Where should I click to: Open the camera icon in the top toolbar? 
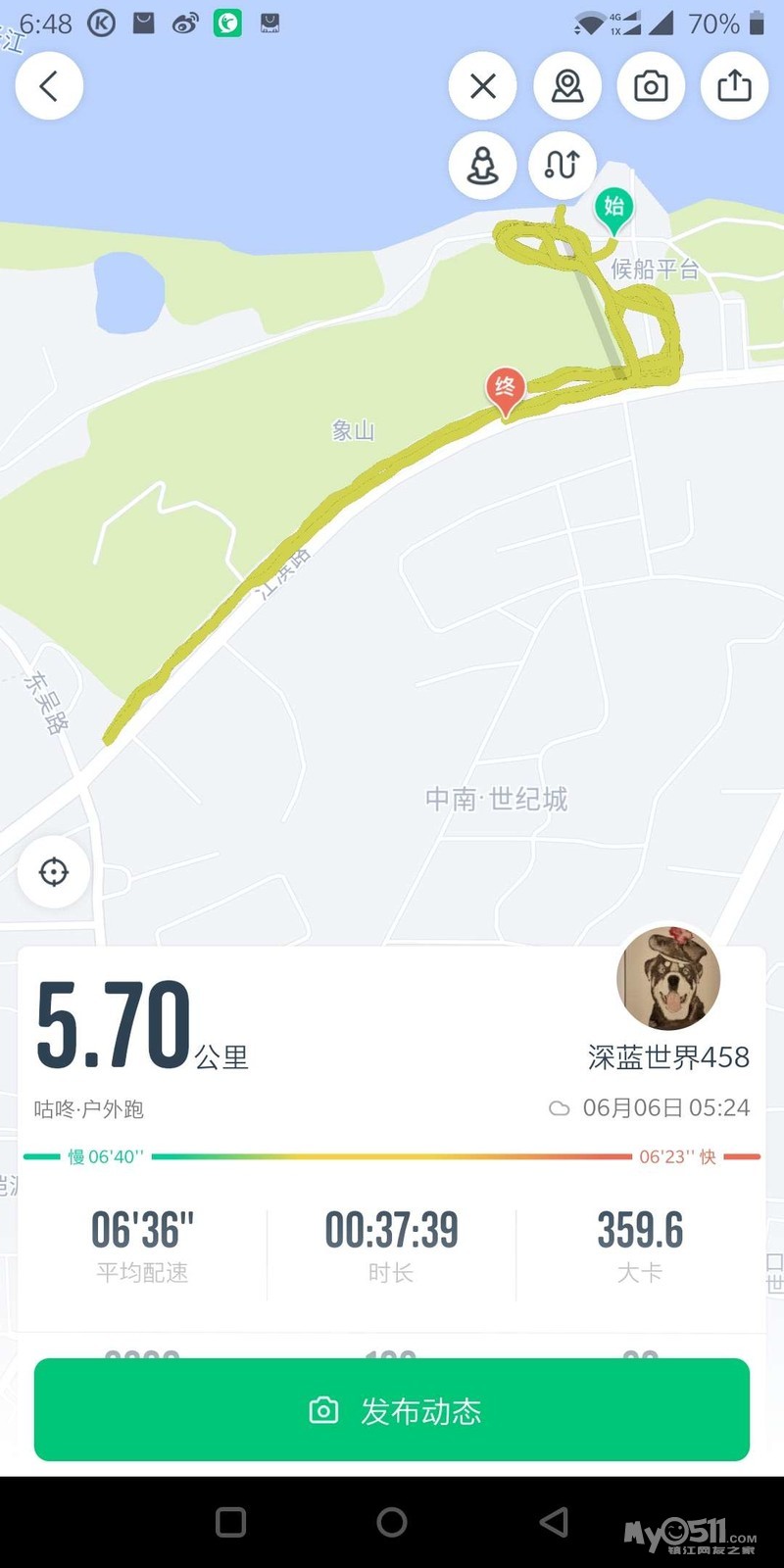pyautogui.click(x=651, y=86)
